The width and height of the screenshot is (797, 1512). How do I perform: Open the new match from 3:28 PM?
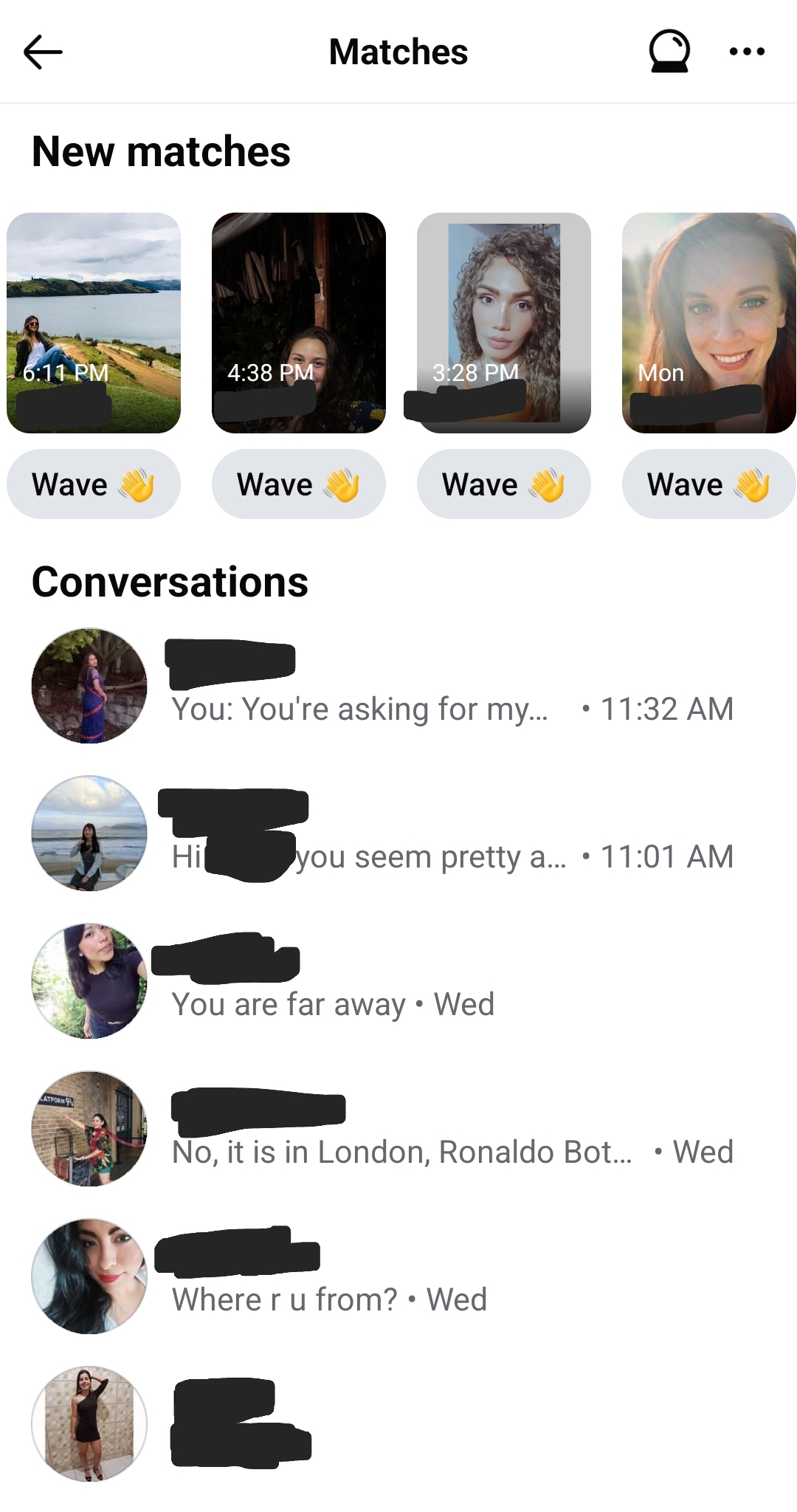(x=503, y=322)
